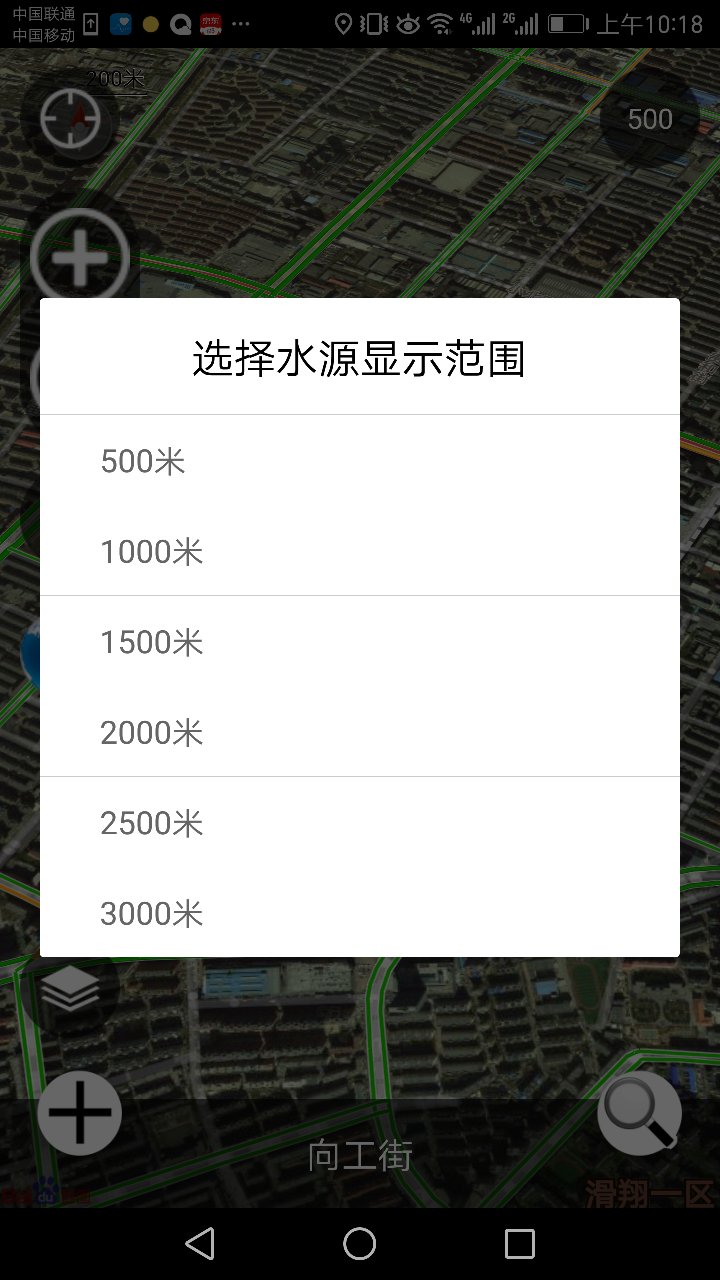Tap the compass orientation icon
Image resolution: width=720 pixels, height=1280 pixels.
point(71,119)
